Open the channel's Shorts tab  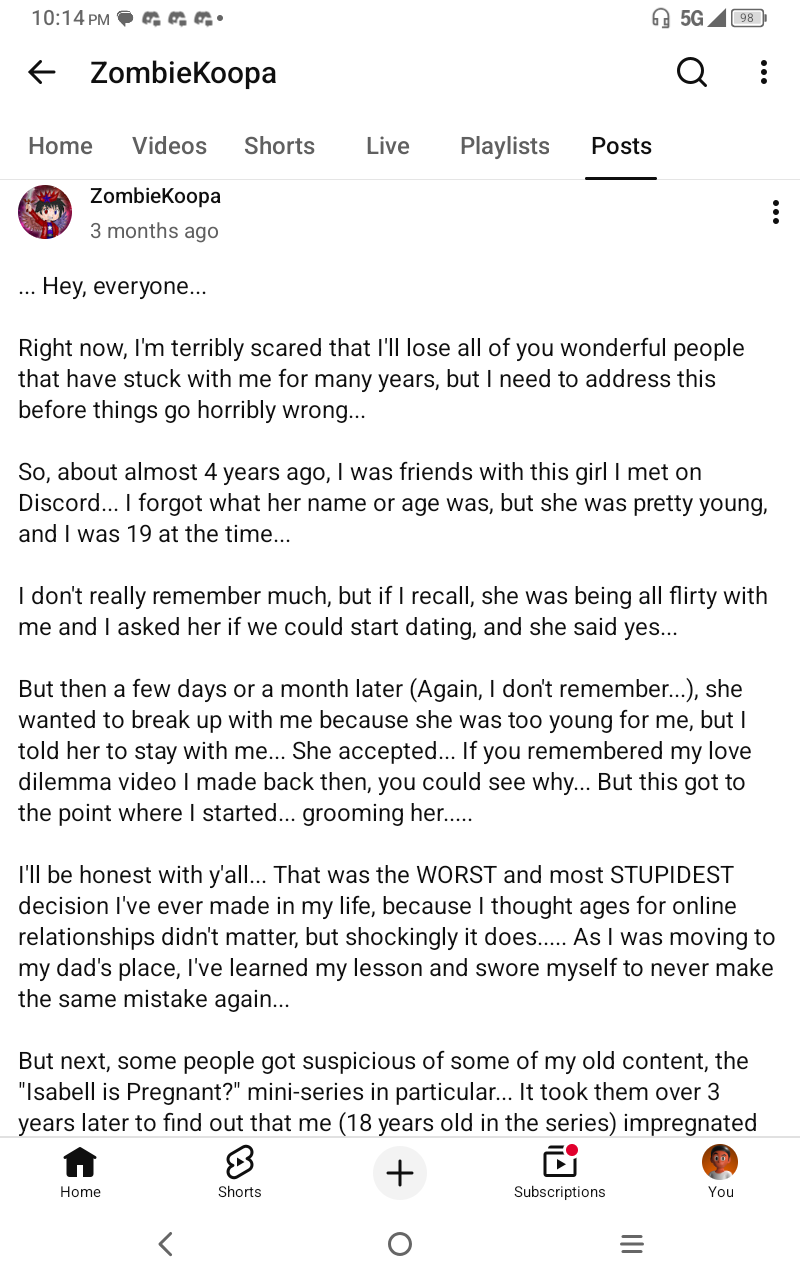coord(279,146)
